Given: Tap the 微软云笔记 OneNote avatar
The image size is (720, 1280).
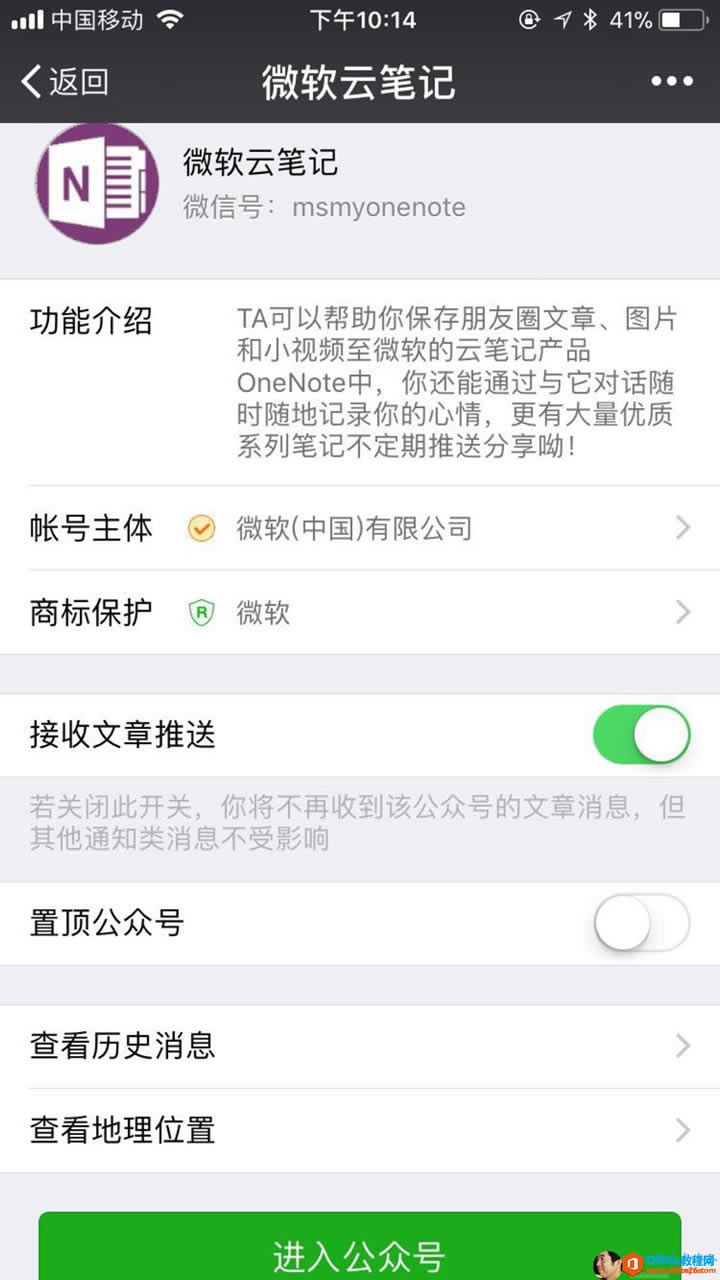Looking at the screenshot, I should tap(97, 183).
